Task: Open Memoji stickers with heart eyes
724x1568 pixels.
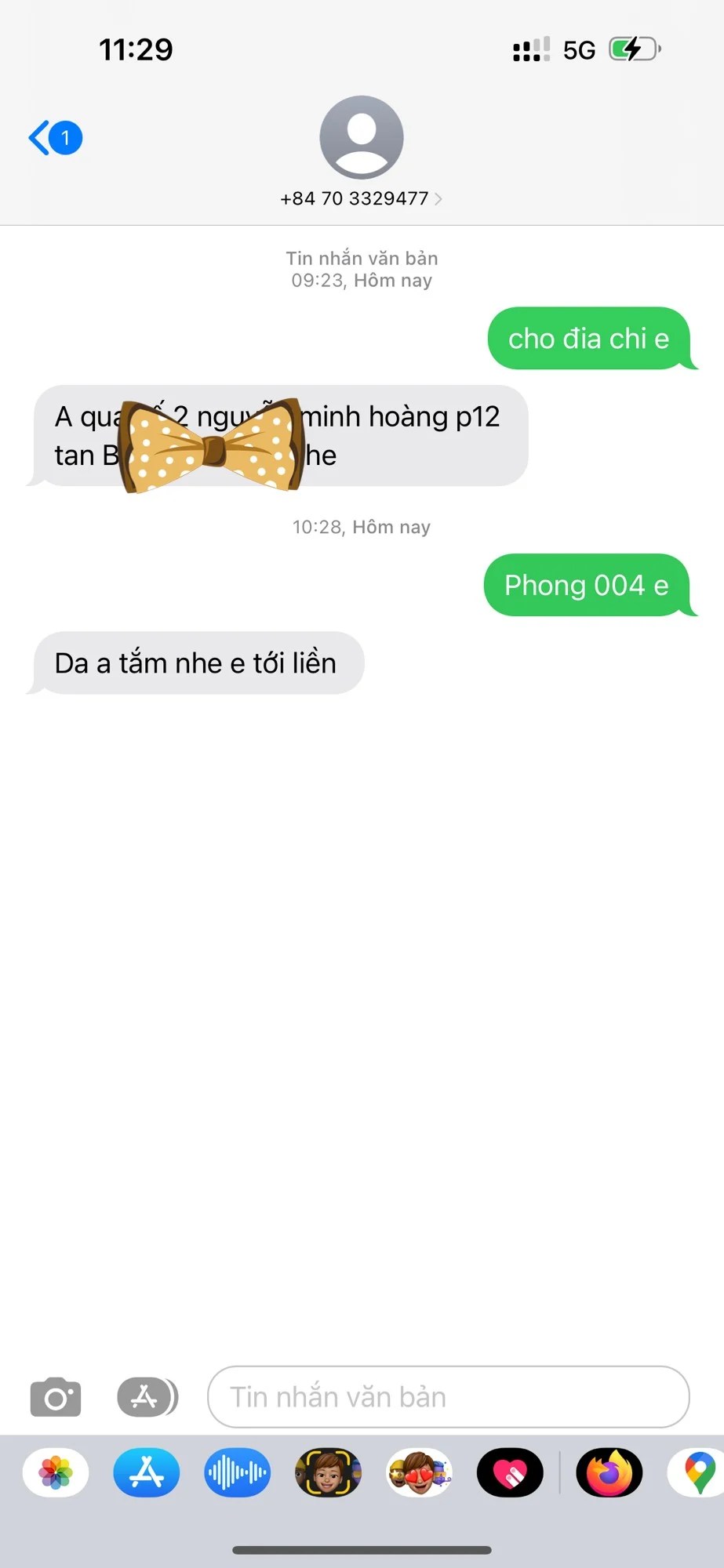Action: coord(419,1472)
